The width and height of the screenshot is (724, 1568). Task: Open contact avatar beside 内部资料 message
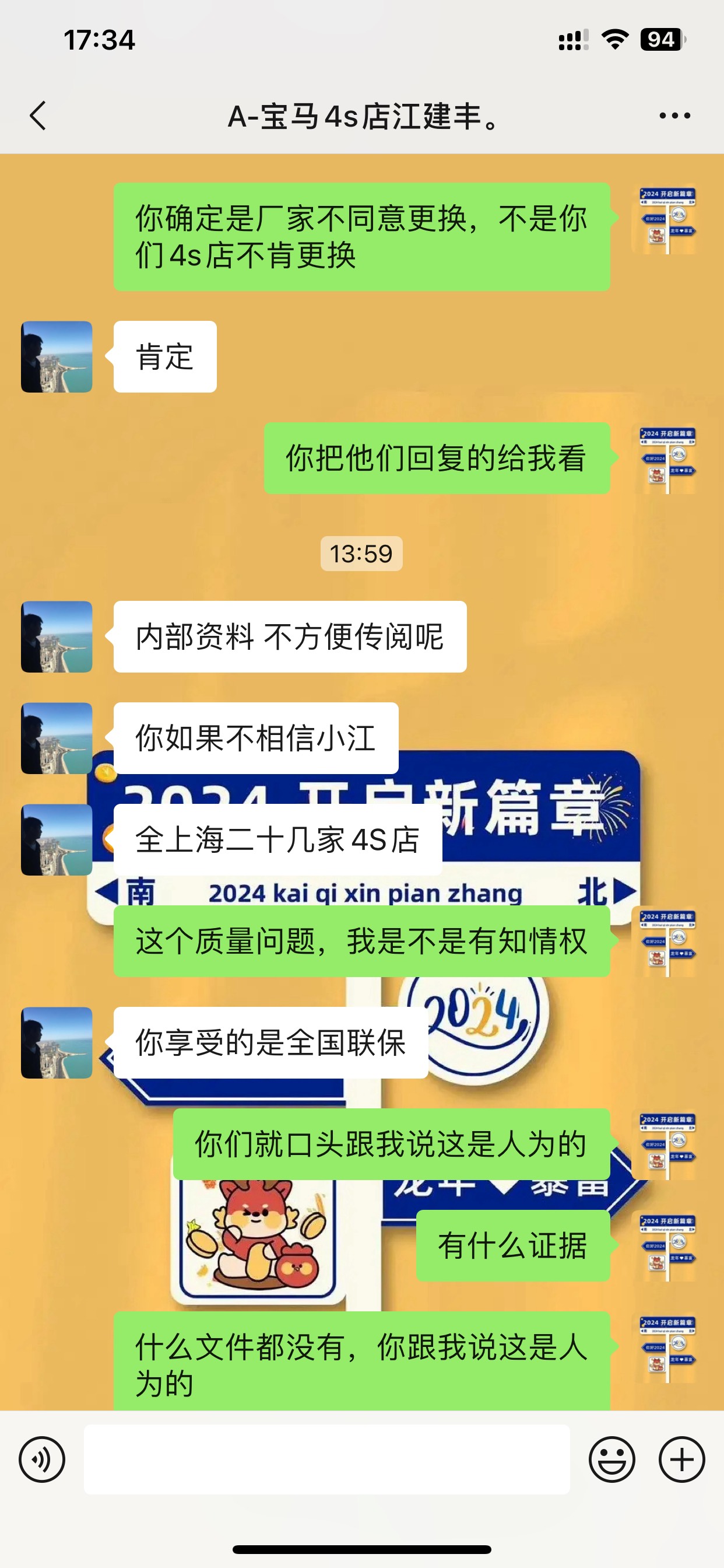point(57,636)
